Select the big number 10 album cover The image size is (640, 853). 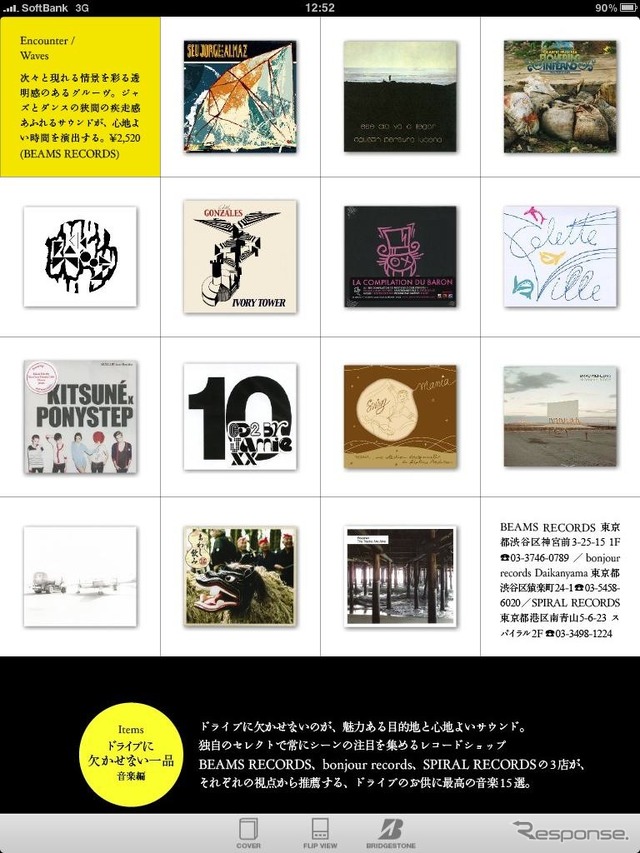point(240,417)
